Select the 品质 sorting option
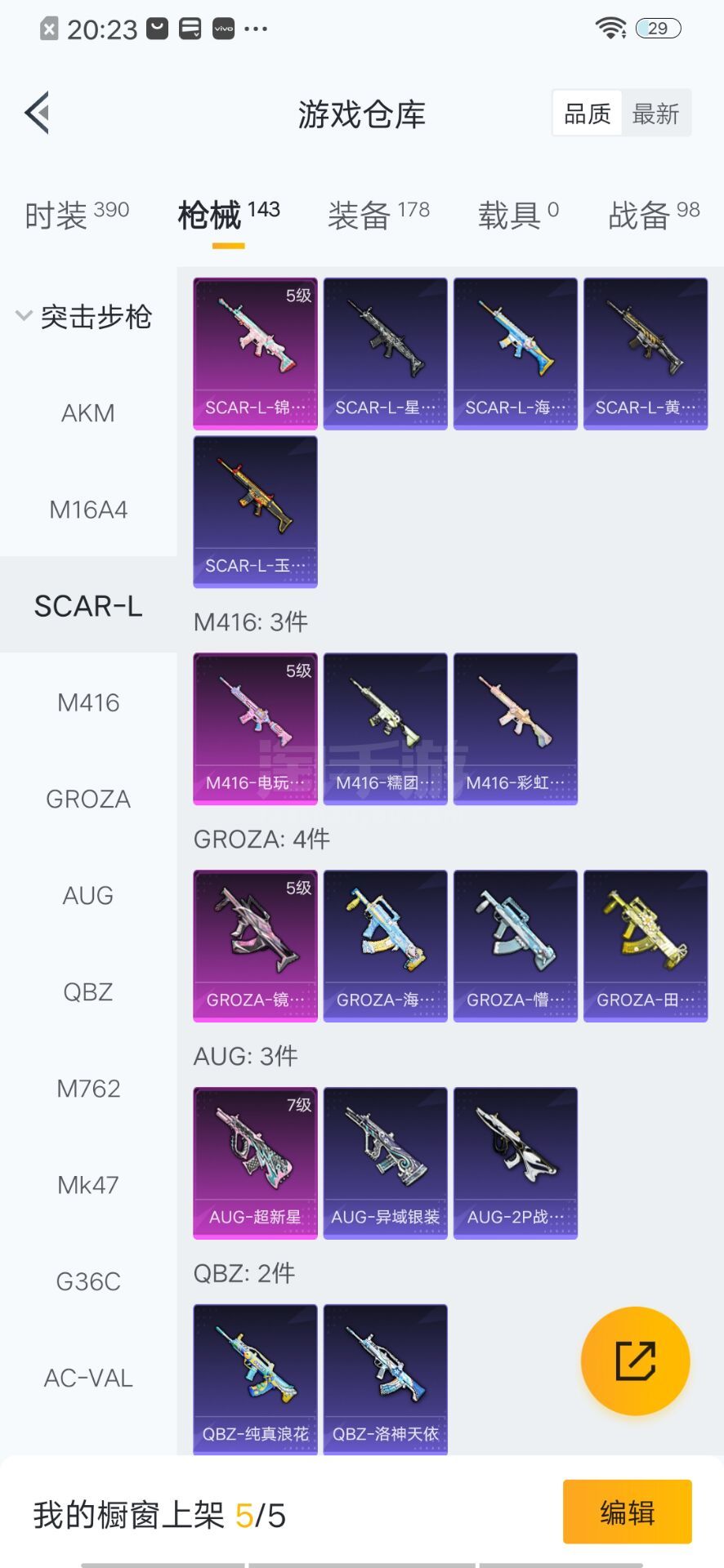Viewport: 724px width, 1568px height. tap(588, 114)
